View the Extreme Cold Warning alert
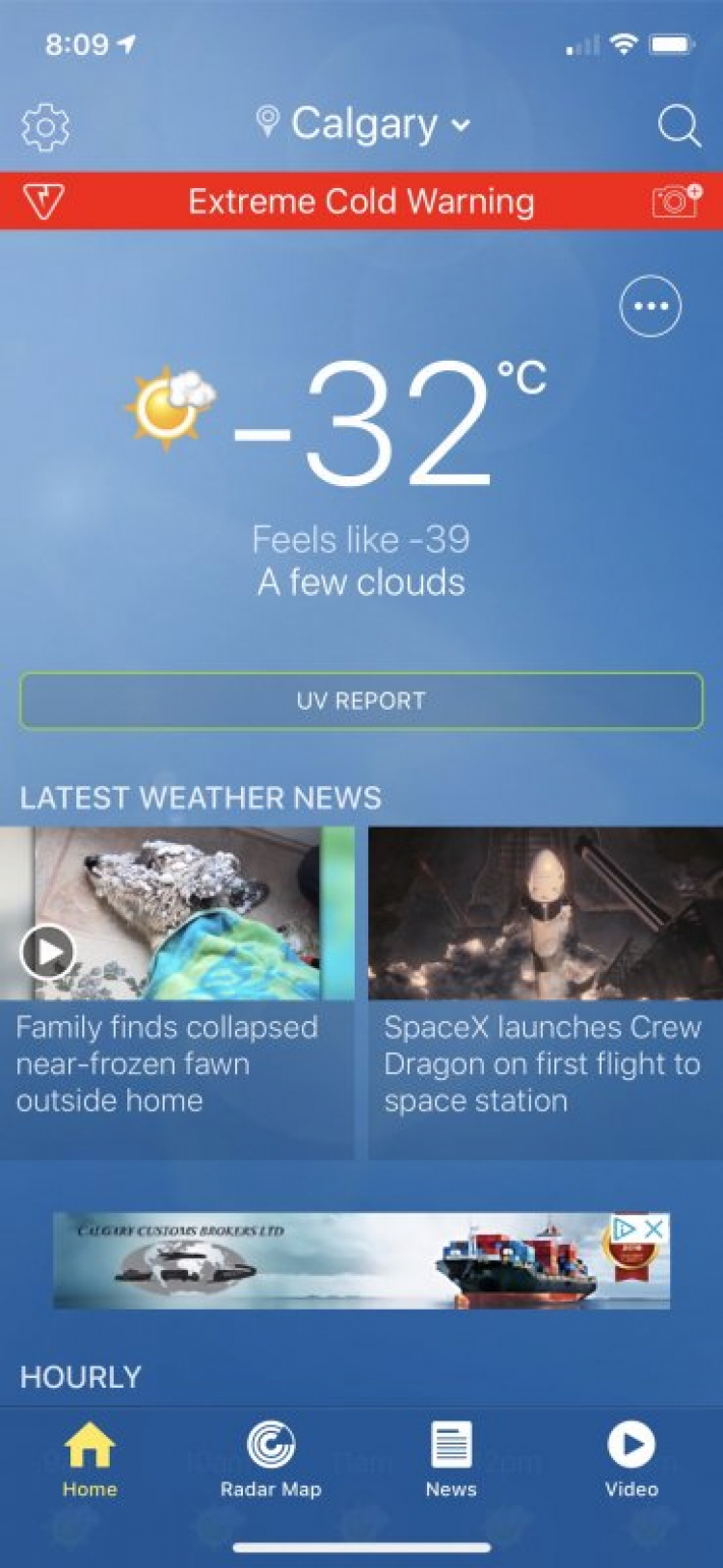723x1568 pixels. [x=361, y=202]
